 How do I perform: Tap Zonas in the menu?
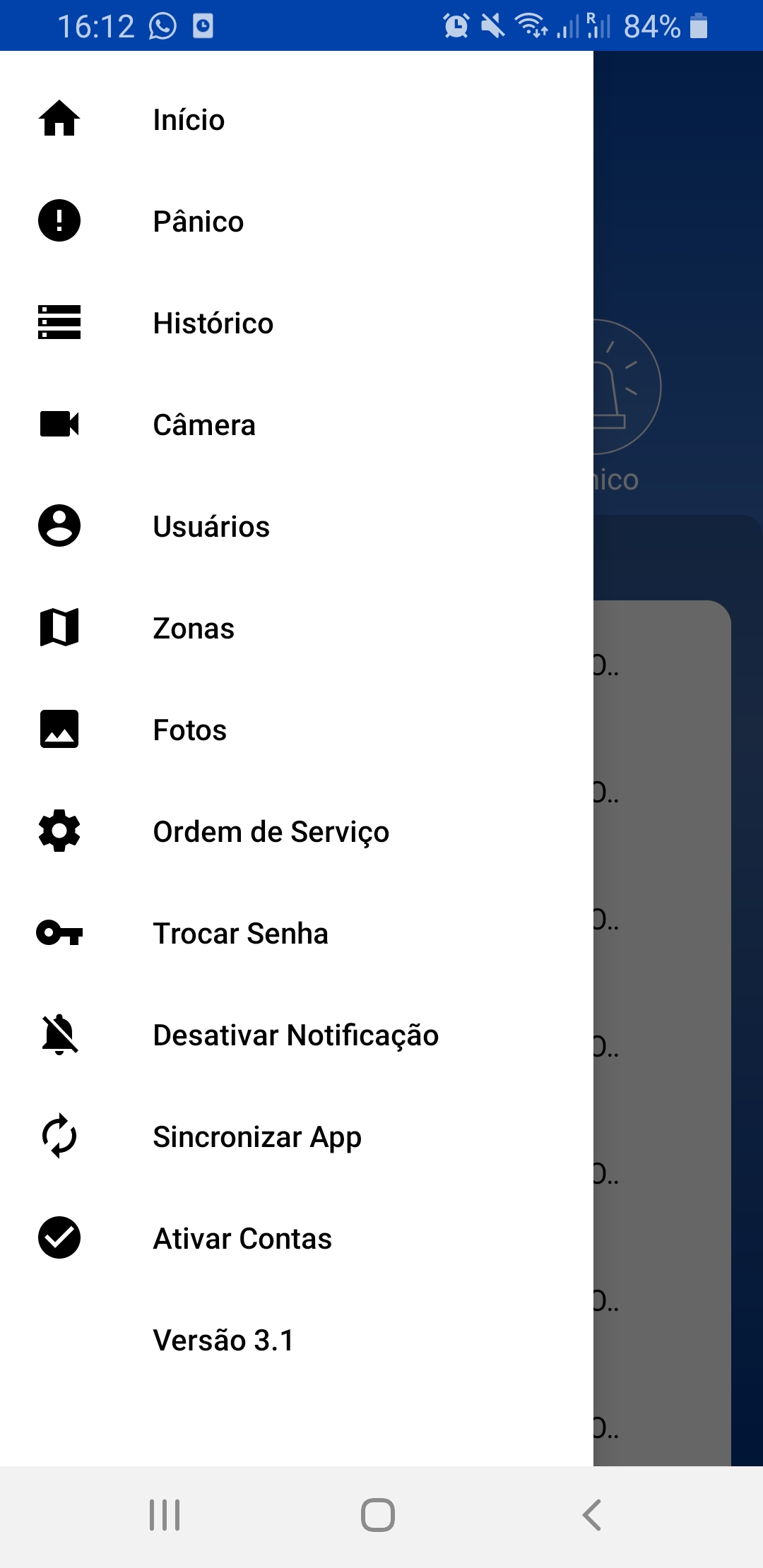coord(297,628)
